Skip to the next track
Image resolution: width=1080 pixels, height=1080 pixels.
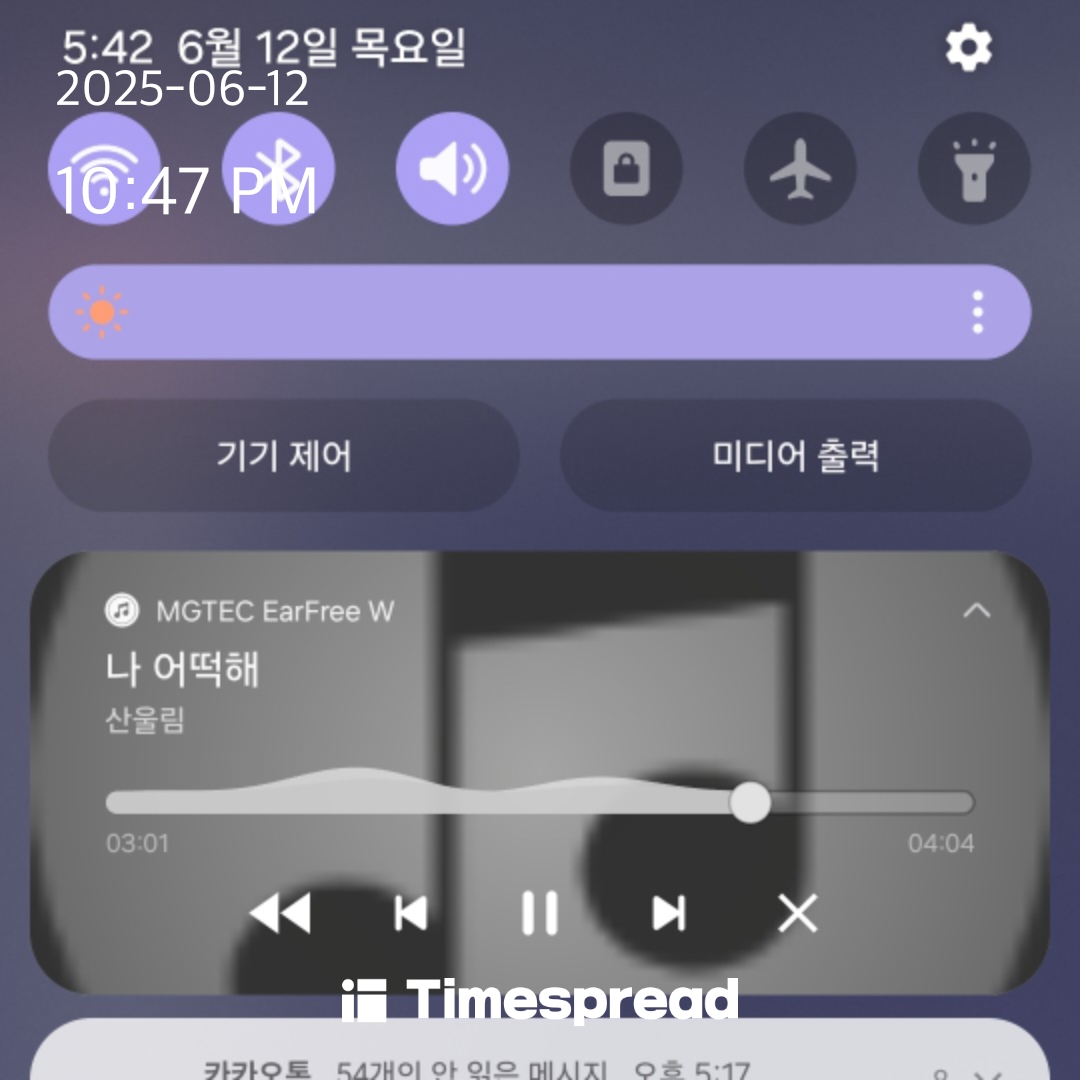[668, 913]
